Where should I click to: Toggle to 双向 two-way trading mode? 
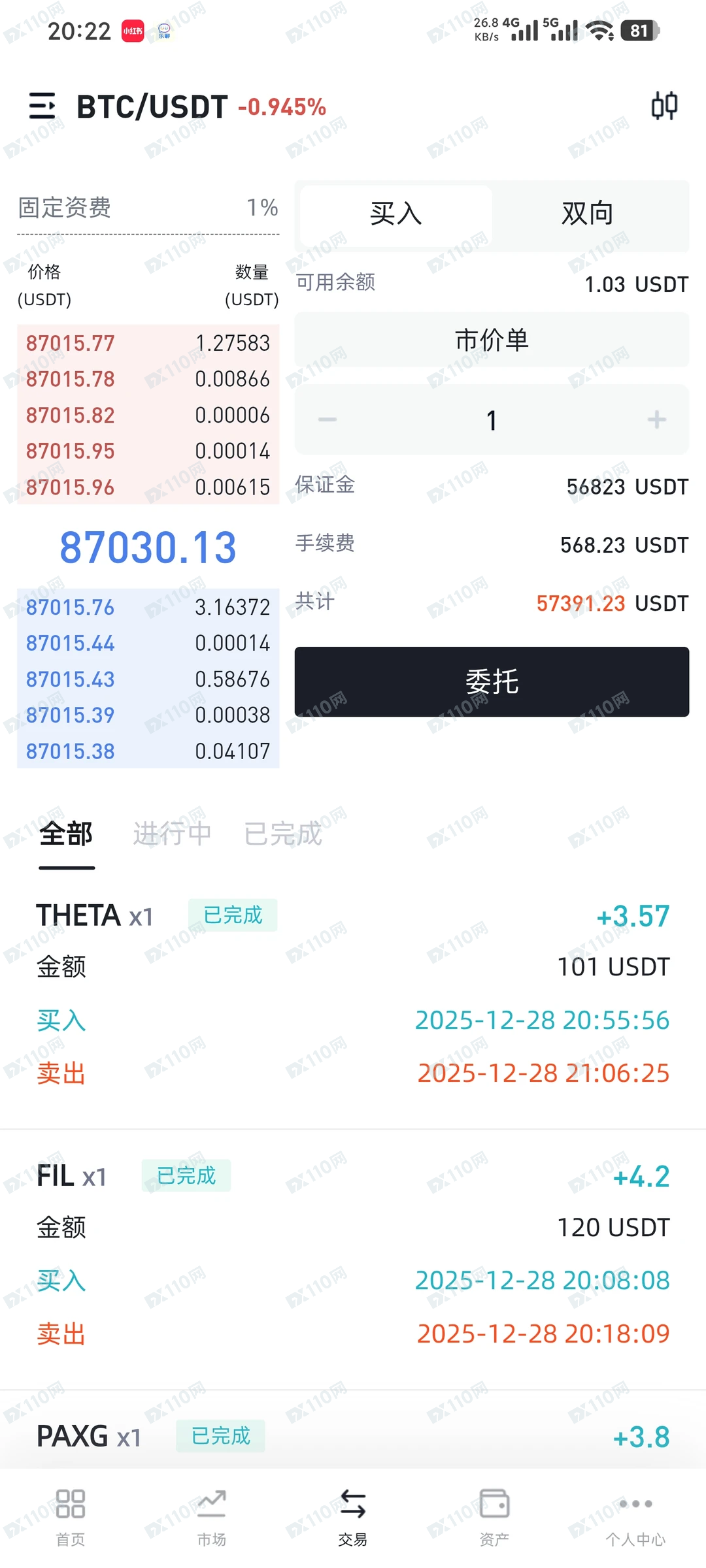(x=587, y=213)
